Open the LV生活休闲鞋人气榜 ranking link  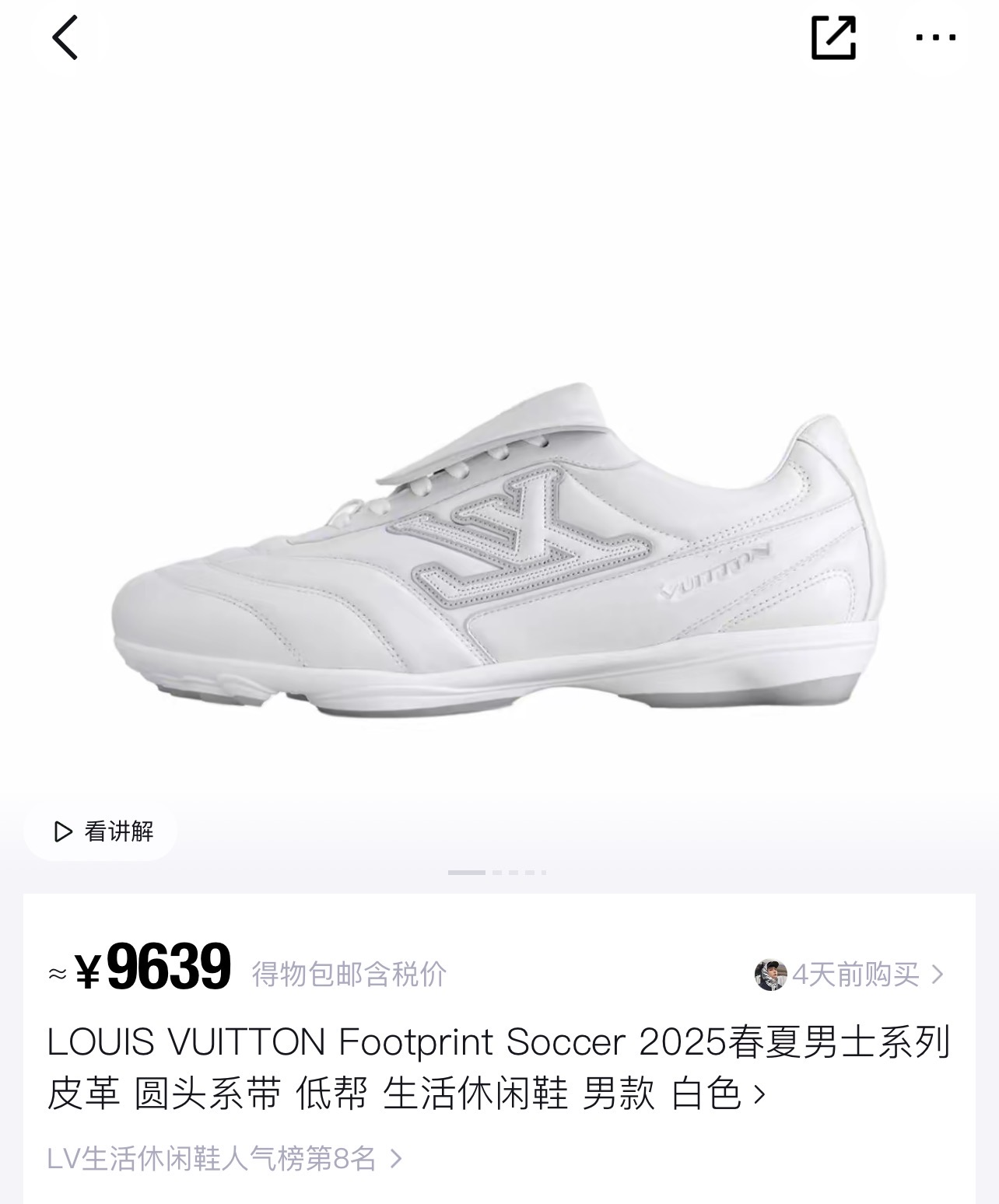click(224, 1159)
